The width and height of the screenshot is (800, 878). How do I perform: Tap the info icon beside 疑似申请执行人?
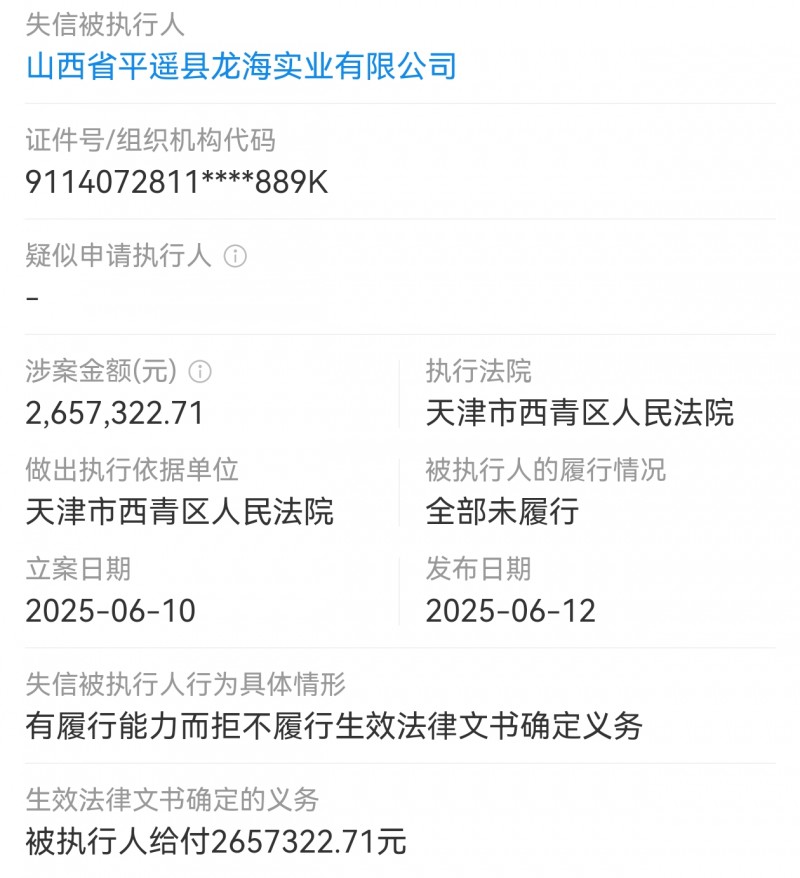click(235, 257)
